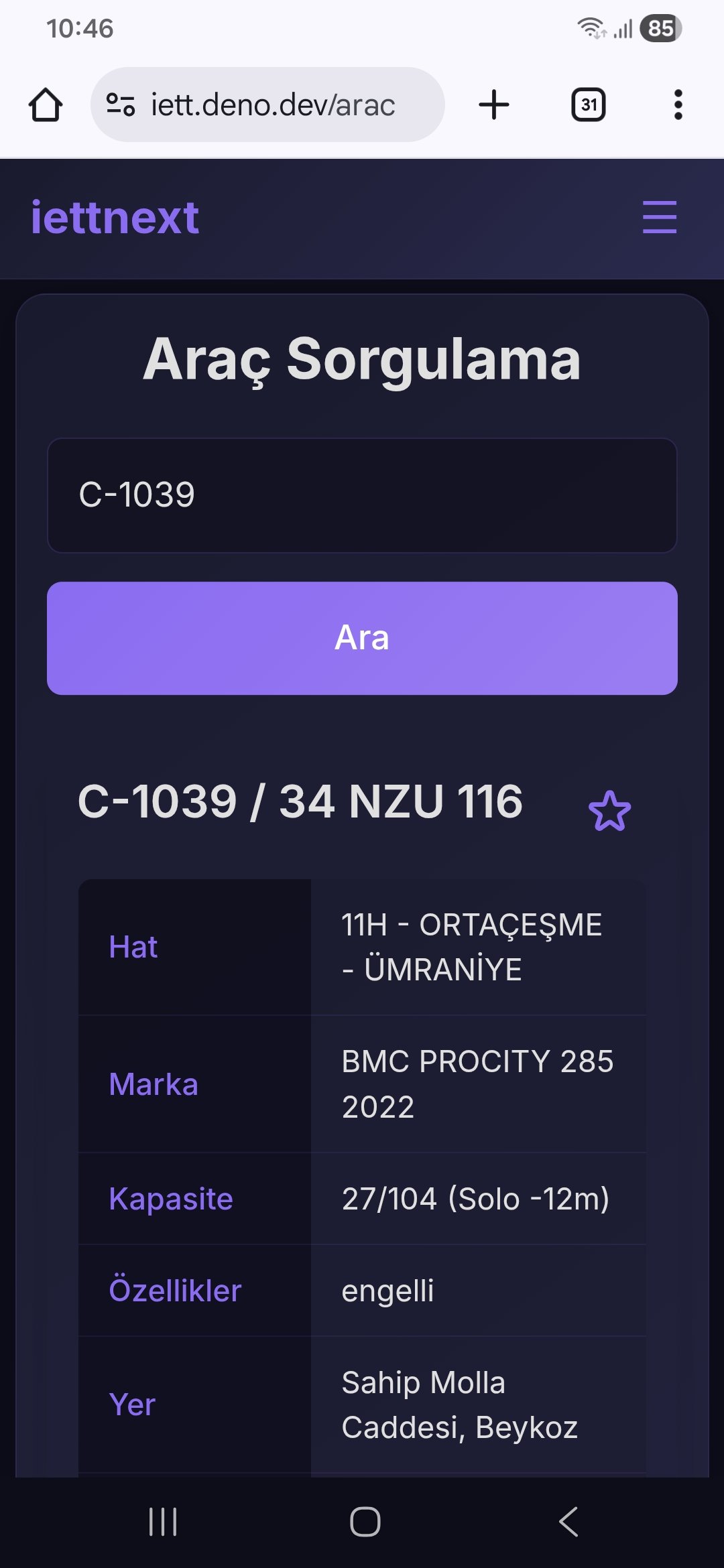Tap the iettnext logo link
Screen dimensions: 724x1568
point(115,218)
